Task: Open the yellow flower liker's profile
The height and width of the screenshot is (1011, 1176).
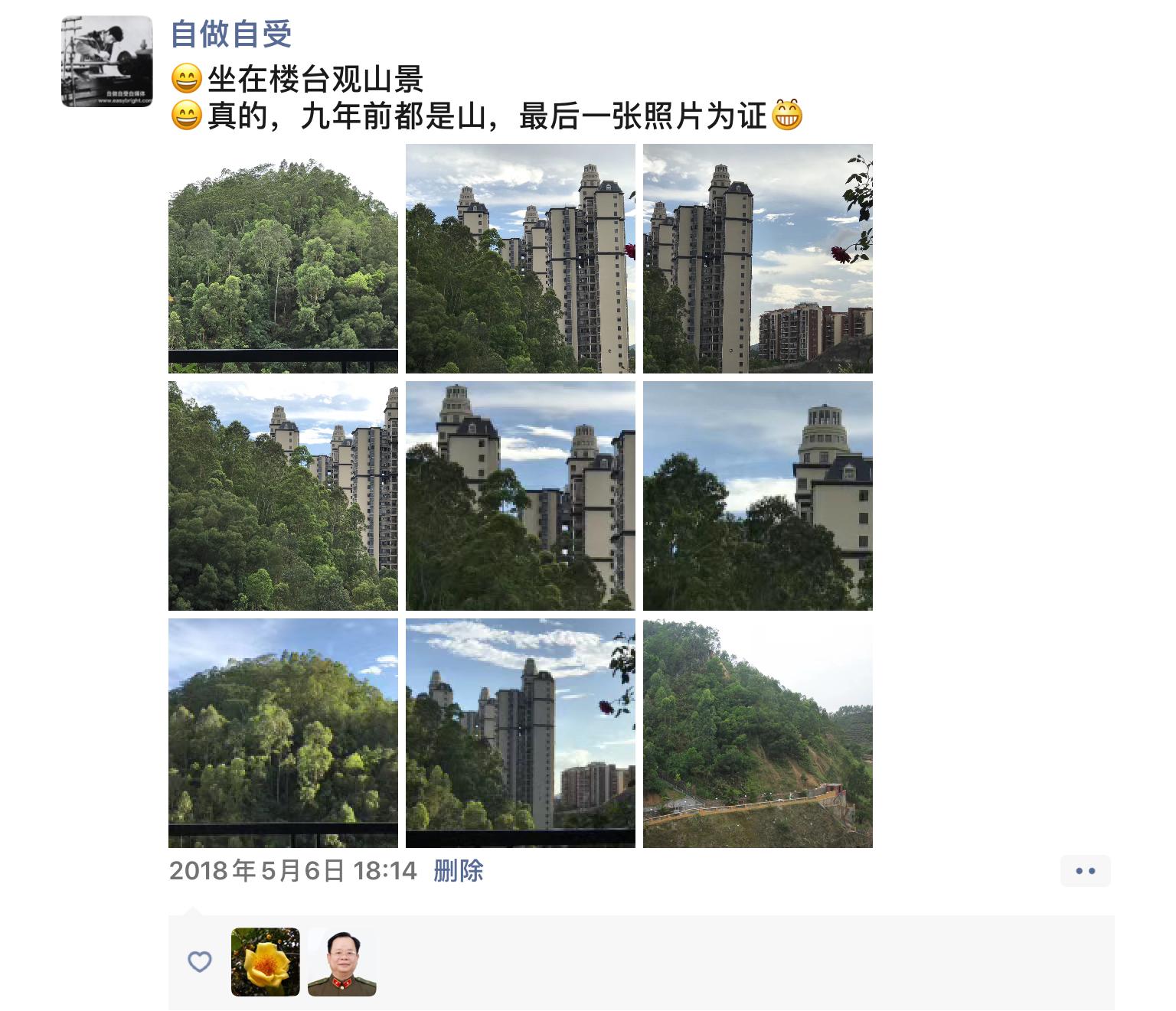Action: (x=265, y=962)
